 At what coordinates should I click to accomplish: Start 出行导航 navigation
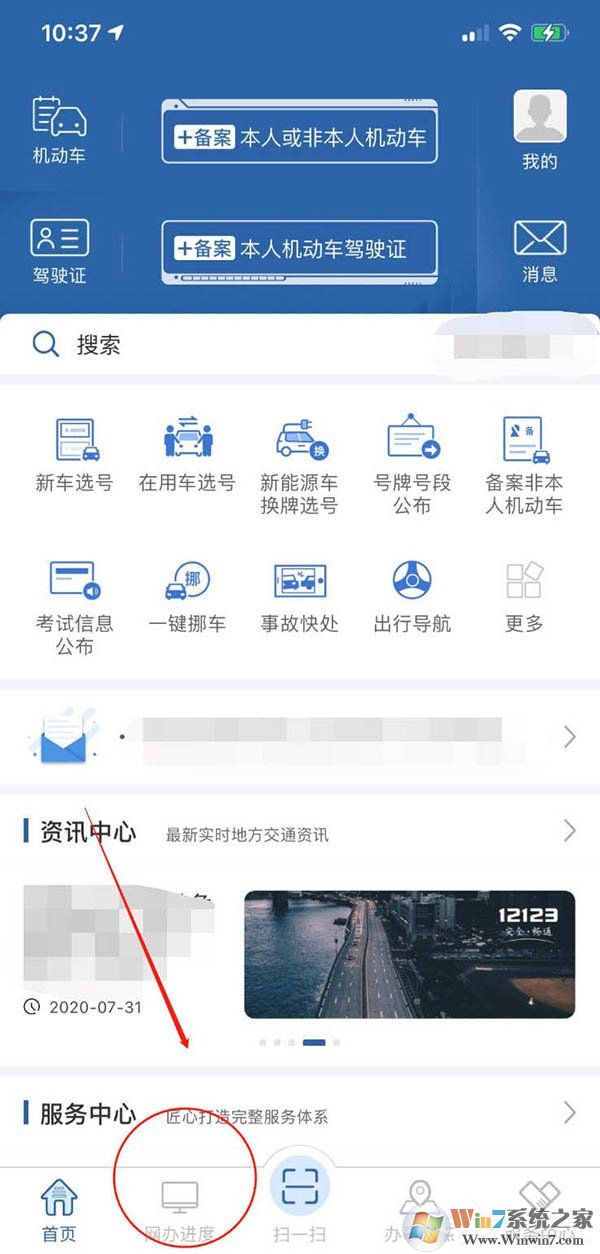(412, 596)
